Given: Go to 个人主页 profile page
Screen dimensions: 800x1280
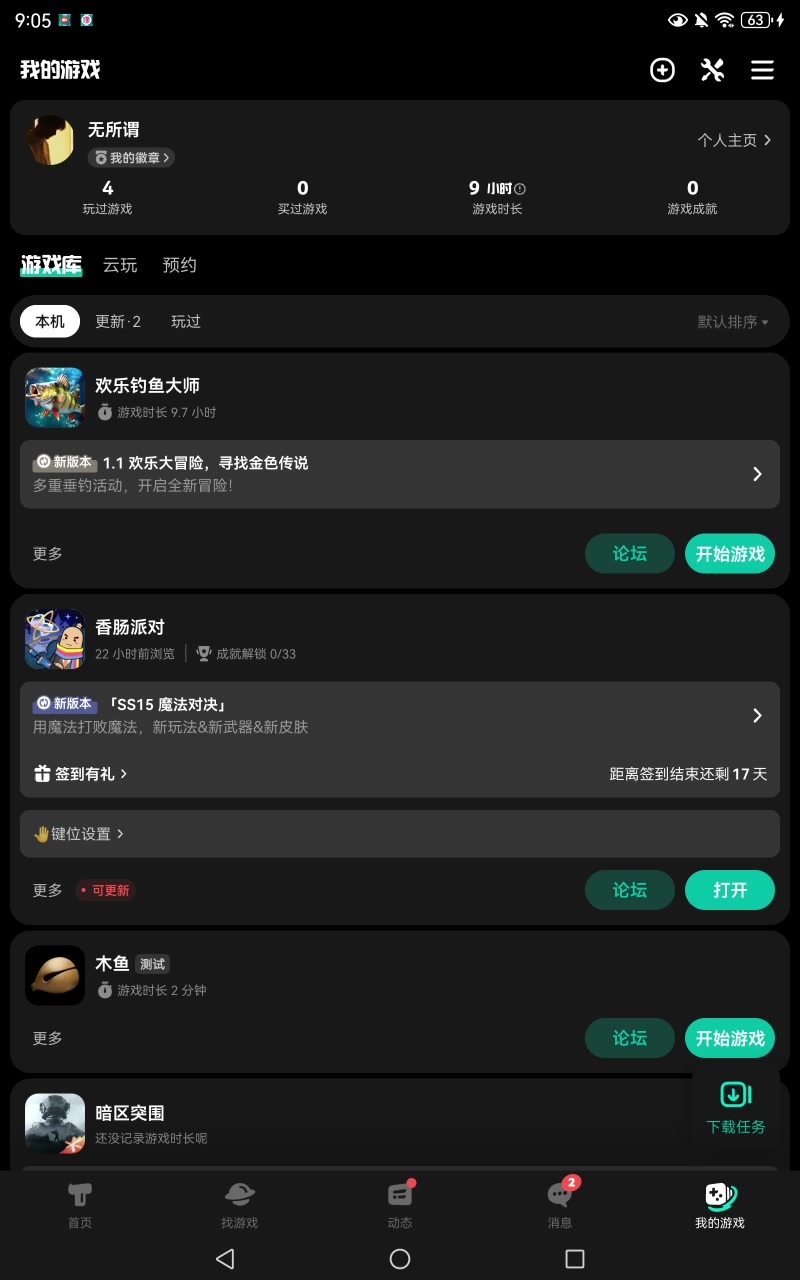Looking at the screenshot, I should (x=734, y=141).
